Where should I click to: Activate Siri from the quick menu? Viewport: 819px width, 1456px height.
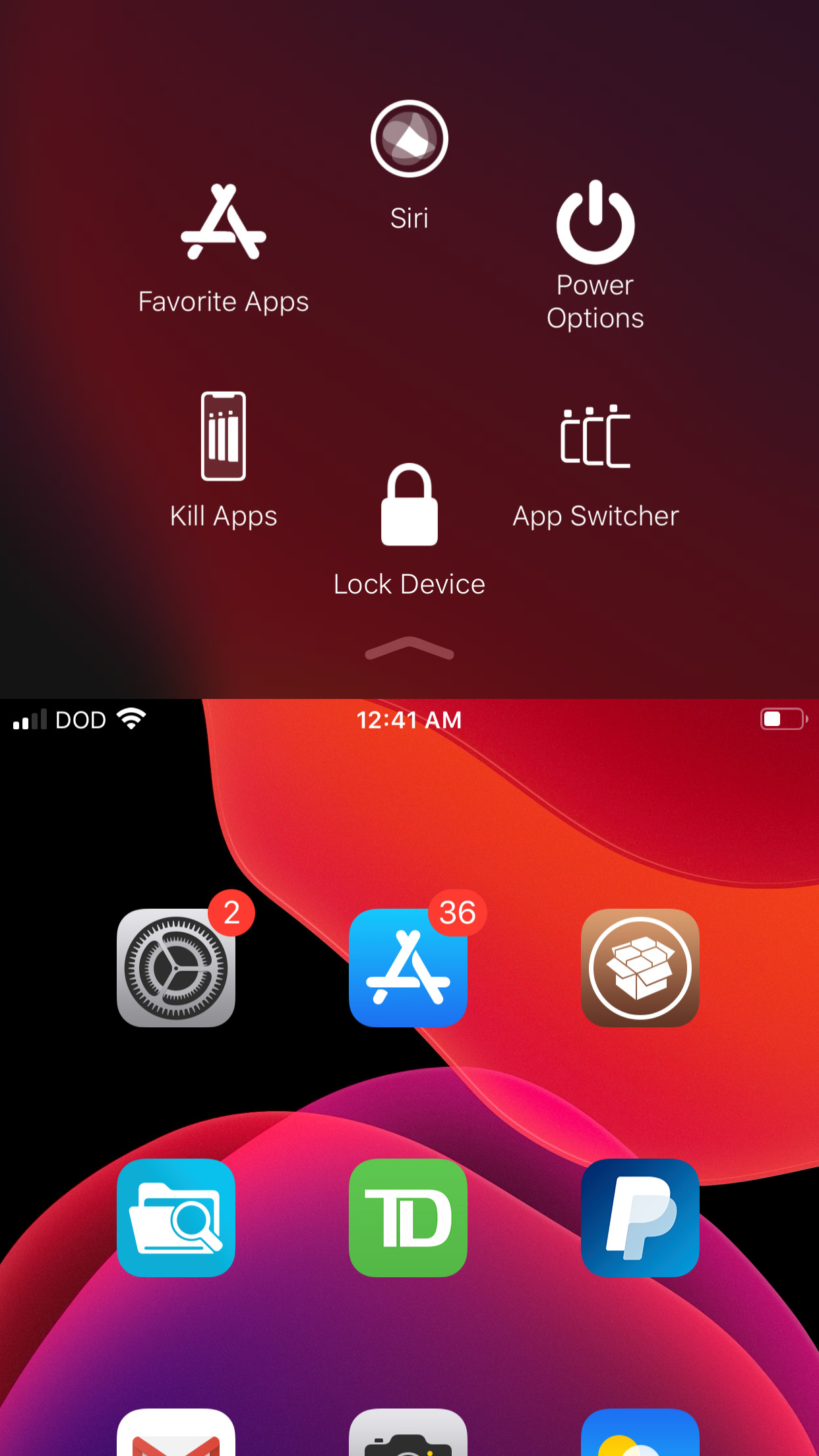click(x=409, y=165)
